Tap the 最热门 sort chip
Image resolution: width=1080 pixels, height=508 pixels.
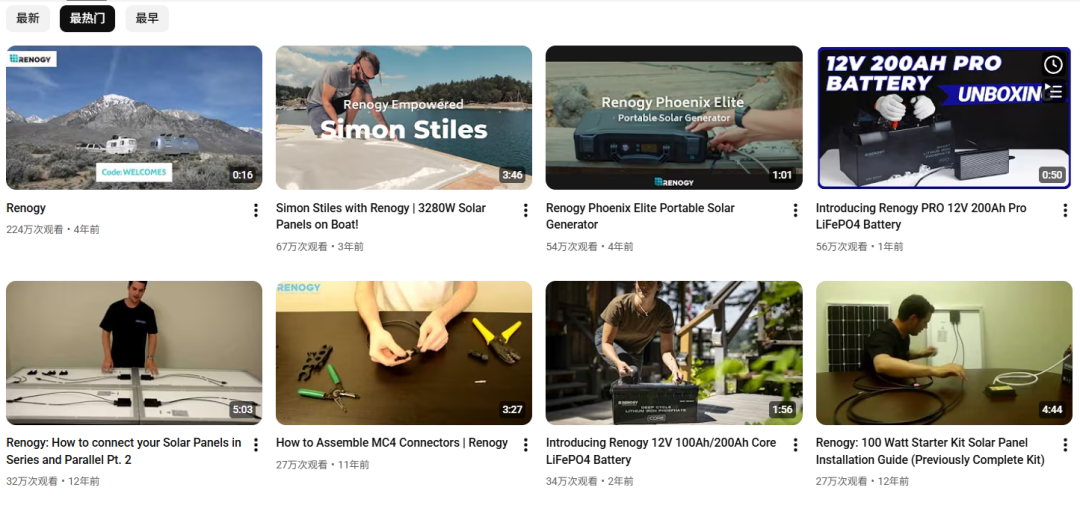(x=87, y=18)
